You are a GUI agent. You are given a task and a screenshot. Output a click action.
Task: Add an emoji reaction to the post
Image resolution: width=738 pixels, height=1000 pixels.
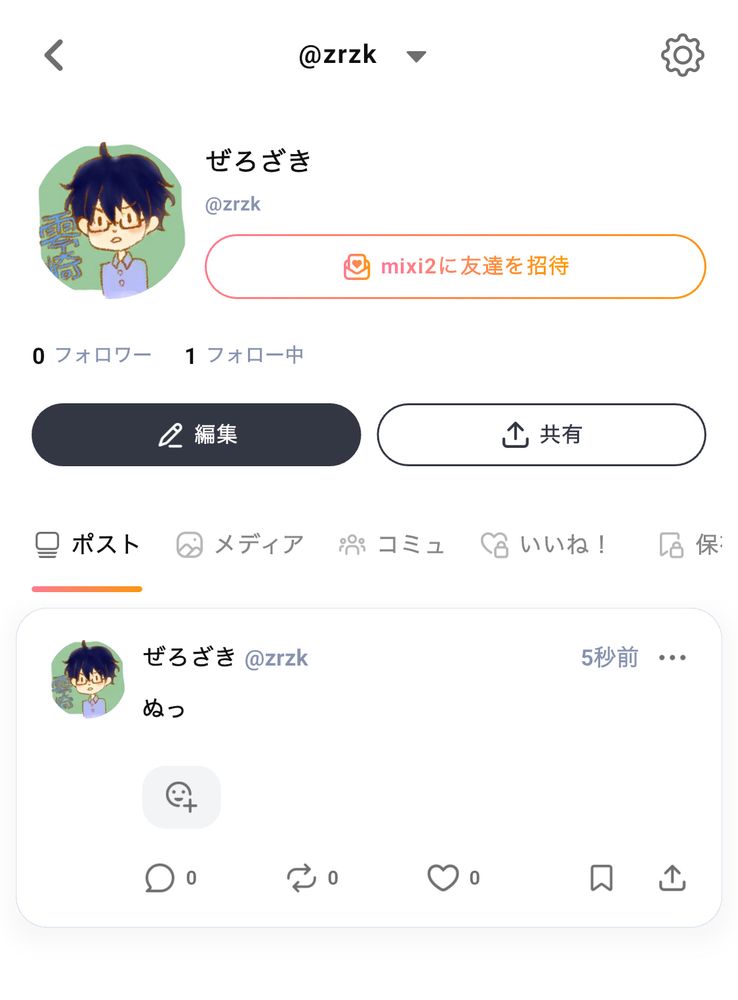(181, 797)
